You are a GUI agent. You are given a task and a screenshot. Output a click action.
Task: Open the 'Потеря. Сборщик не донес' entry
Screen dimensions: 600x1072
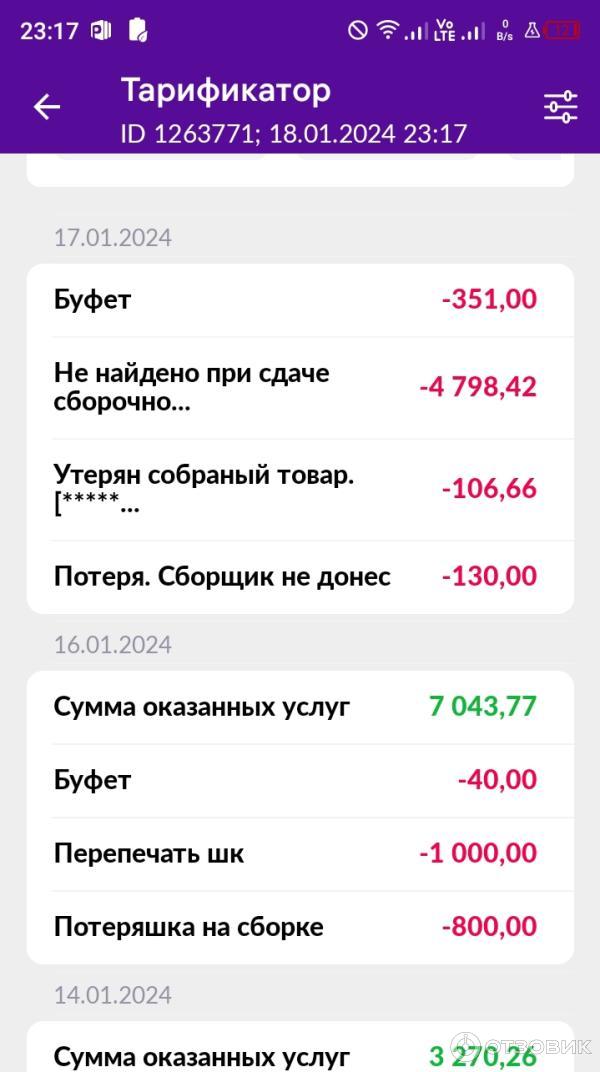coord(300,576)
